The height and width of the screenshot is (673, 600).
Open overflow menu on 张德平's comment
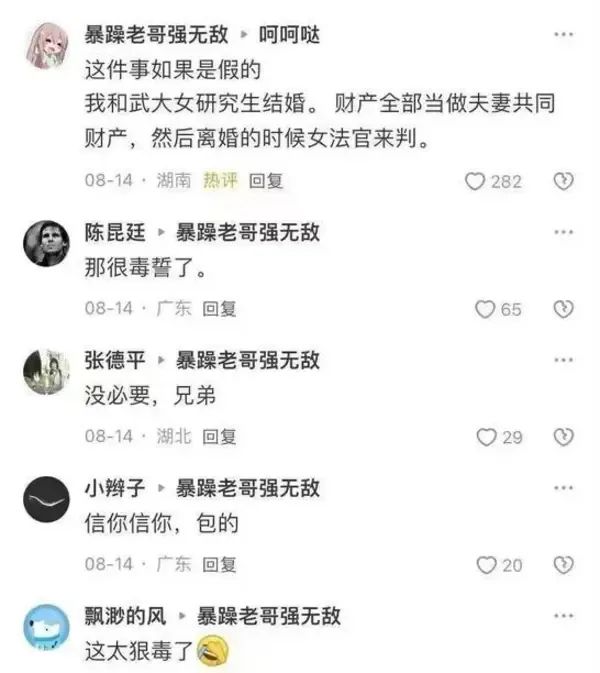pos(563,361)
